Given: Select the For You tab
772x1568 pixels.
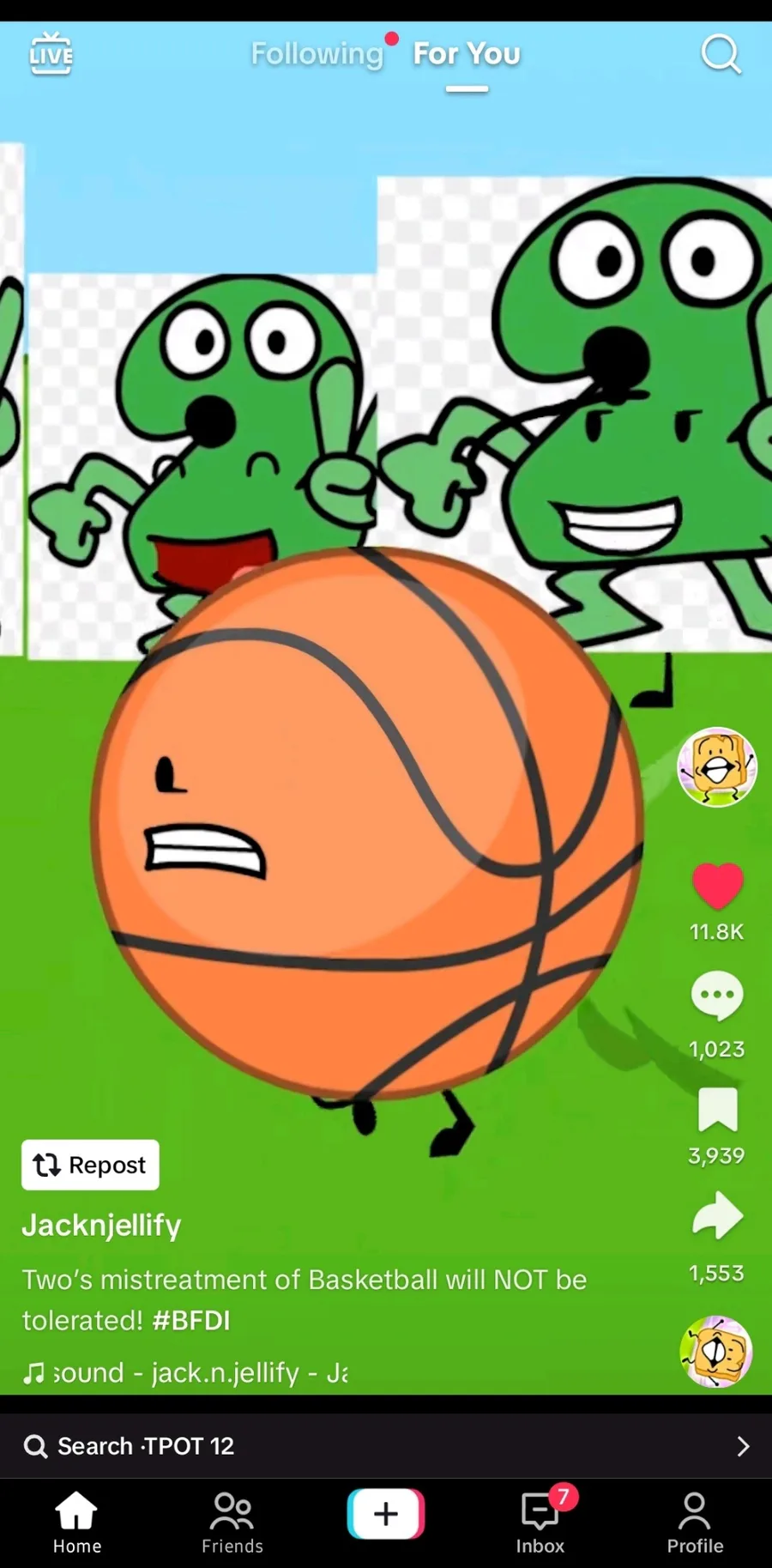Looking at the screenshot, I should coord(467,53).
